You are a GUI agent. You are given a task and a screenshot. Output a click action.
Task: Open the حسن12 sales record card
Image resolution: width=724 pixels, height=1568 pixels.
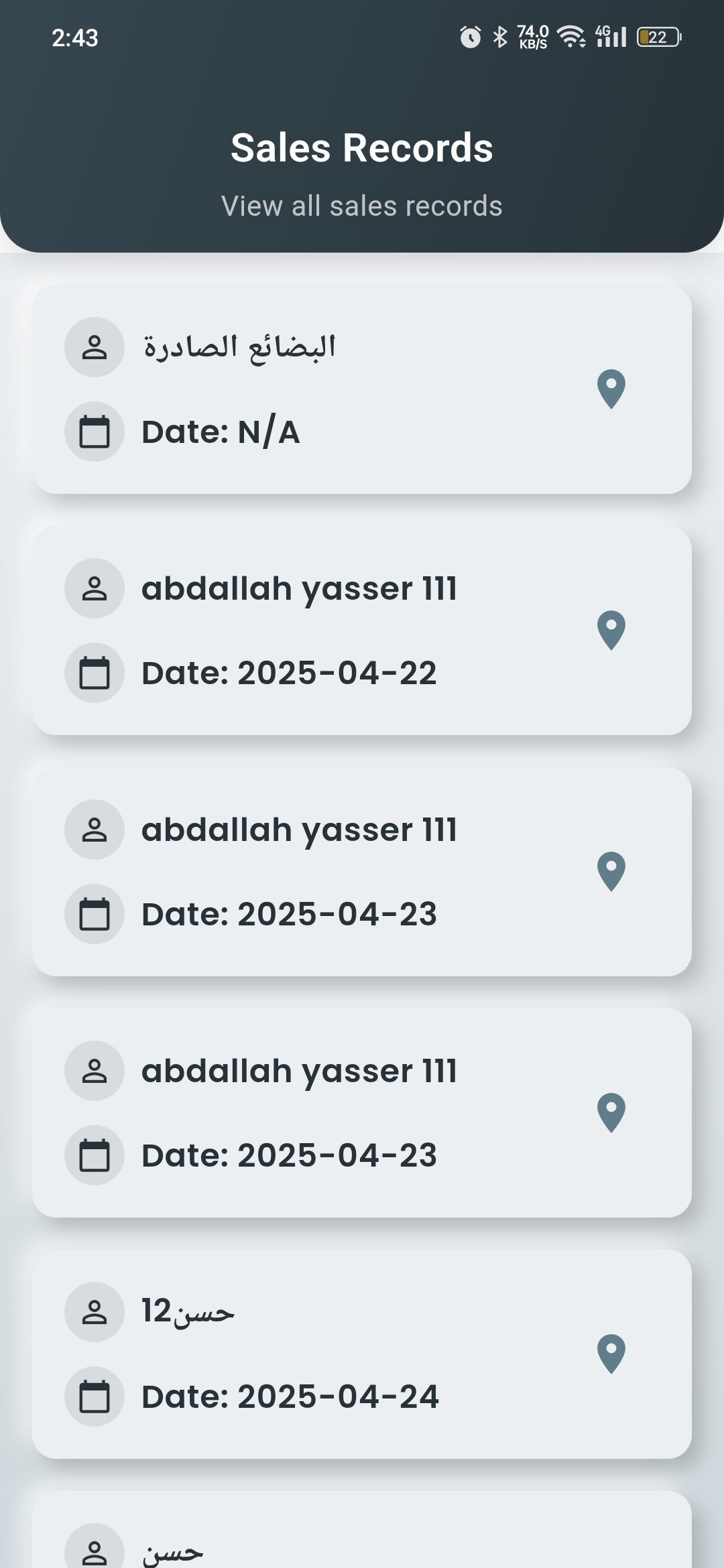pyautogui.click(x=362, y=1355)
